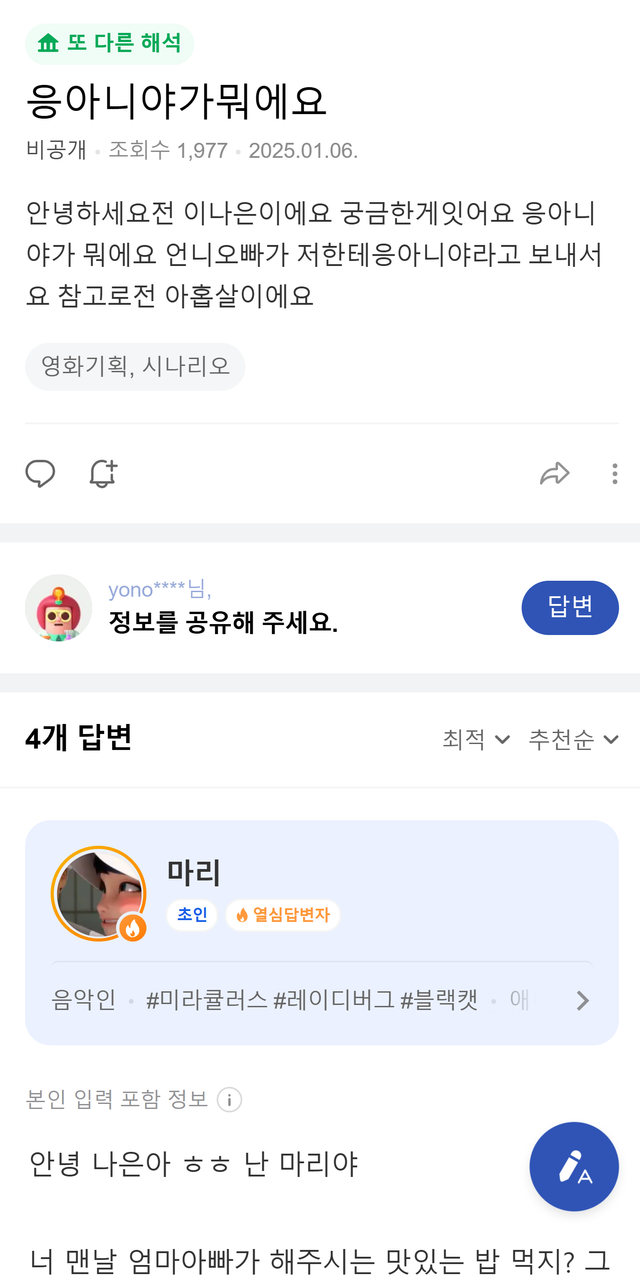Open the 추천순 sort dropdown
Viewport: 640px width, 1280px height.
point(573,739)
